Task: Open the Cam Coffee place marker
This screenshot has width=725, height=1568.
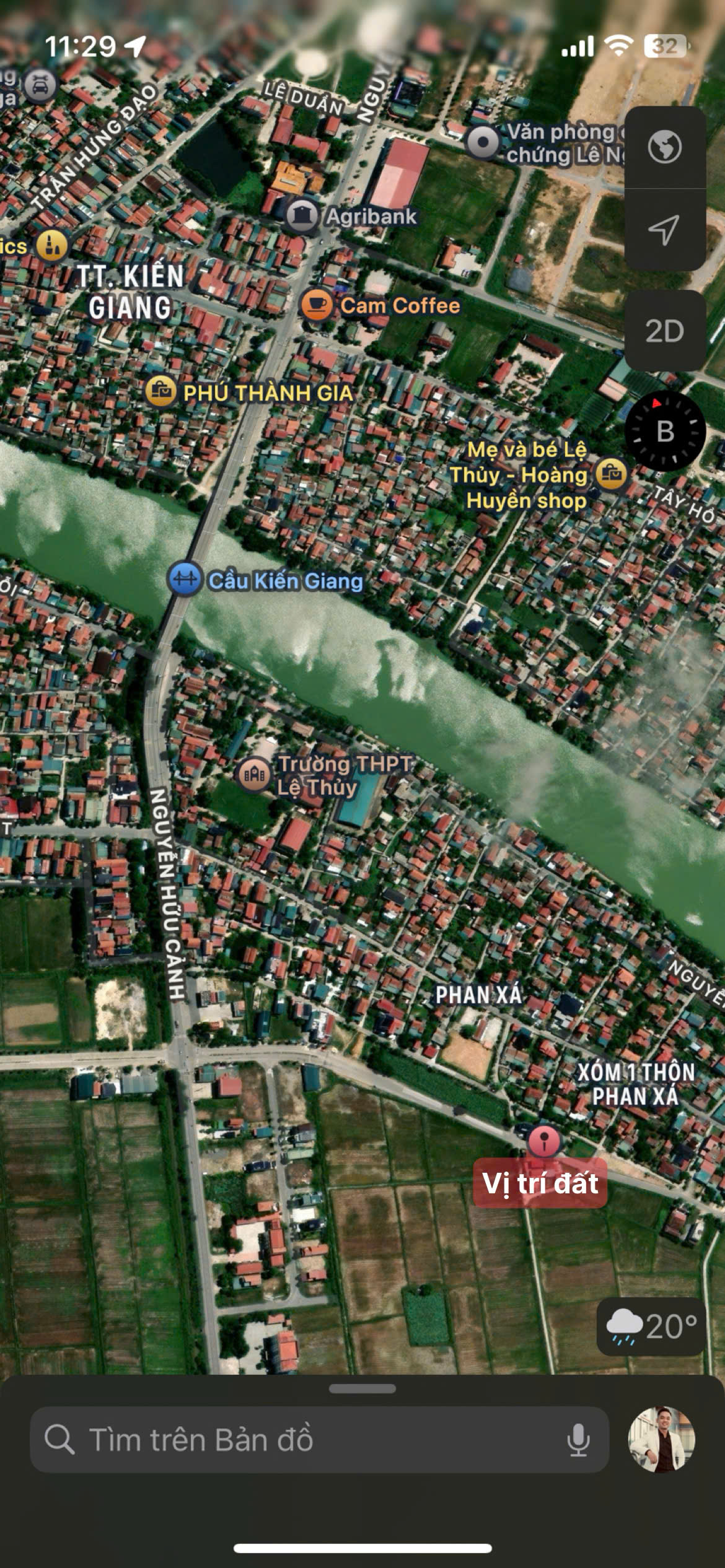Action: point(316,305)
